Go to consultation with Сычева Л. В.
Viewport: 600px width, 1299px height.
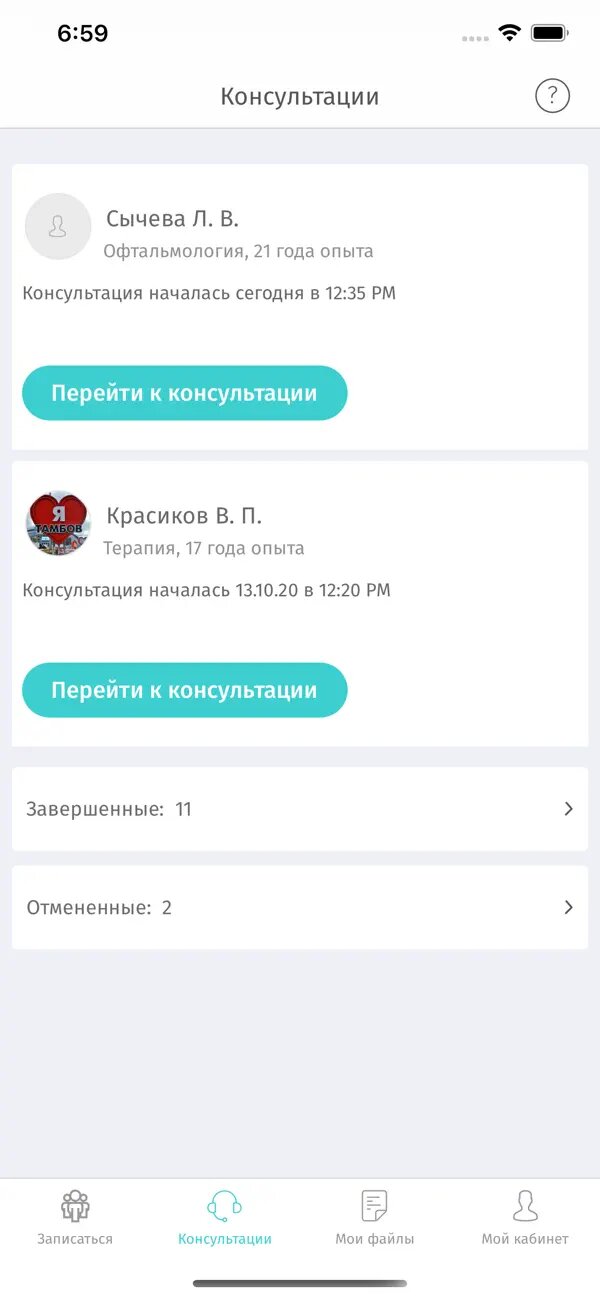pyautogui.click(x=185, y=393)
